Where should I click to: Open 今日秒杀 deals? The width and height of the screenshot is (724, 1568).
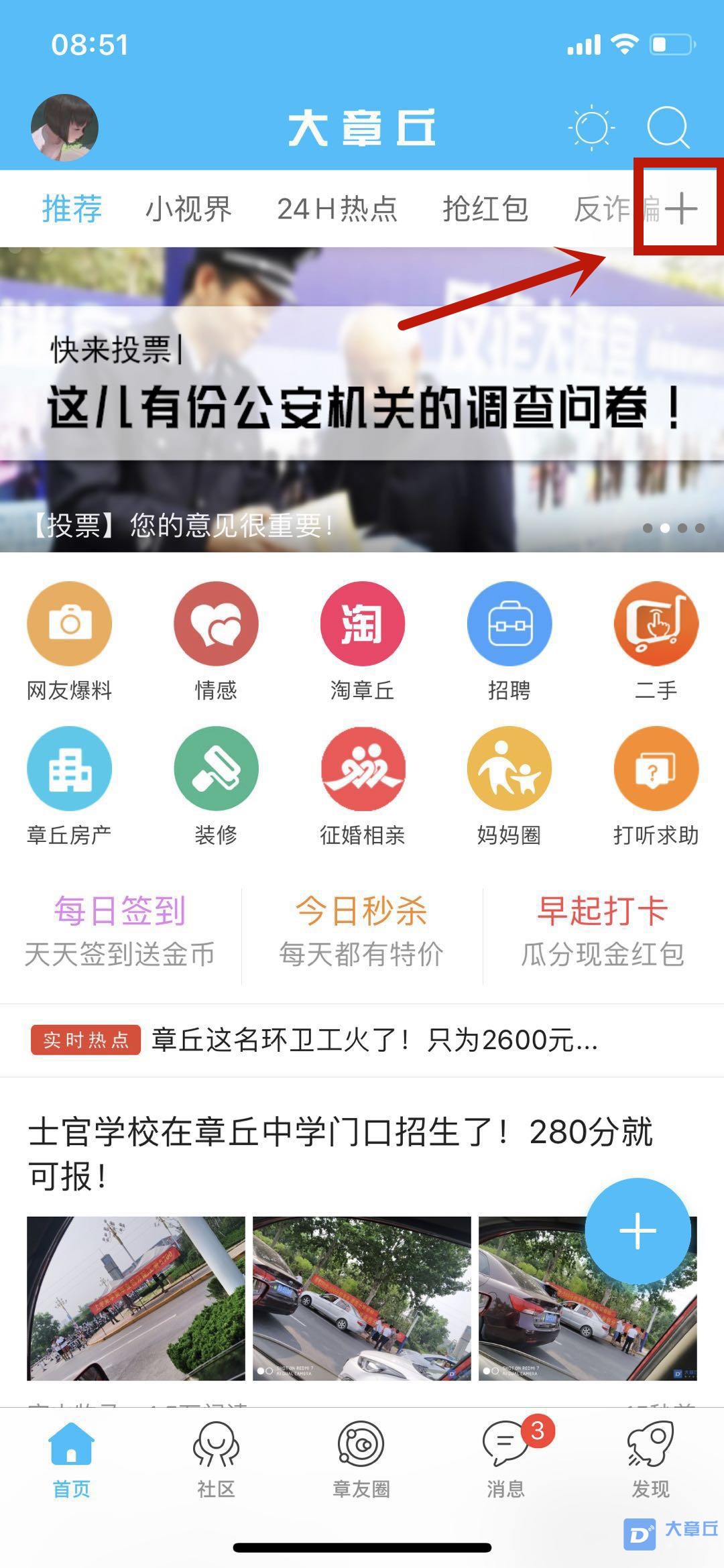point(361,932)
